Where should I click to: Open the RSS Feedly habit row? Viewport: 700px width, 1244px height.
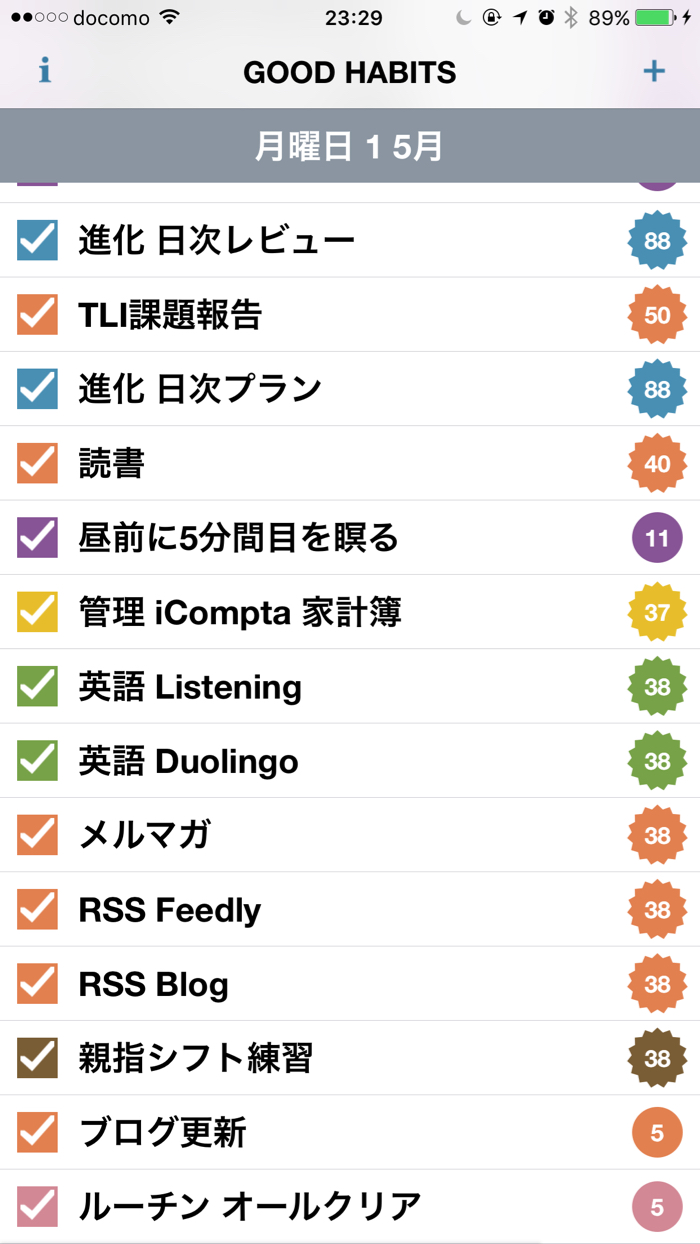[350, 909]
